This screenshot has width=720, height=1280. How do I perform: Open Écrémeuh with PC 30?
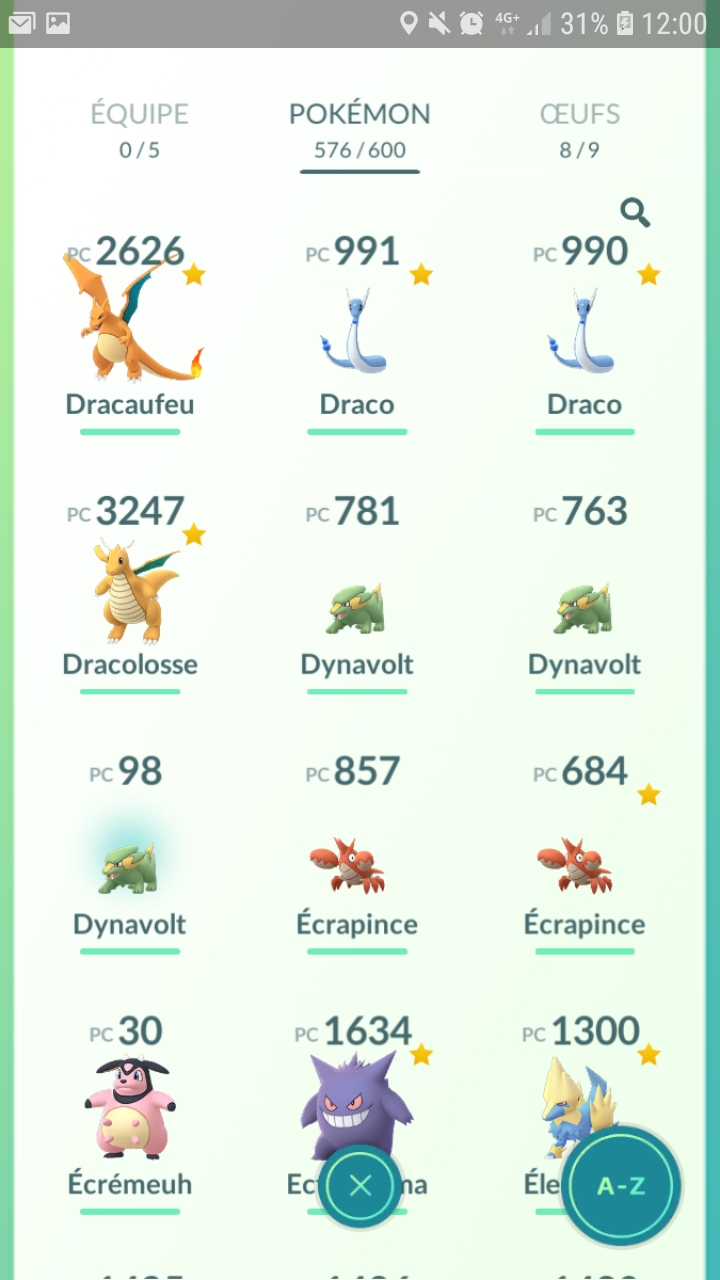[130, 1110]
